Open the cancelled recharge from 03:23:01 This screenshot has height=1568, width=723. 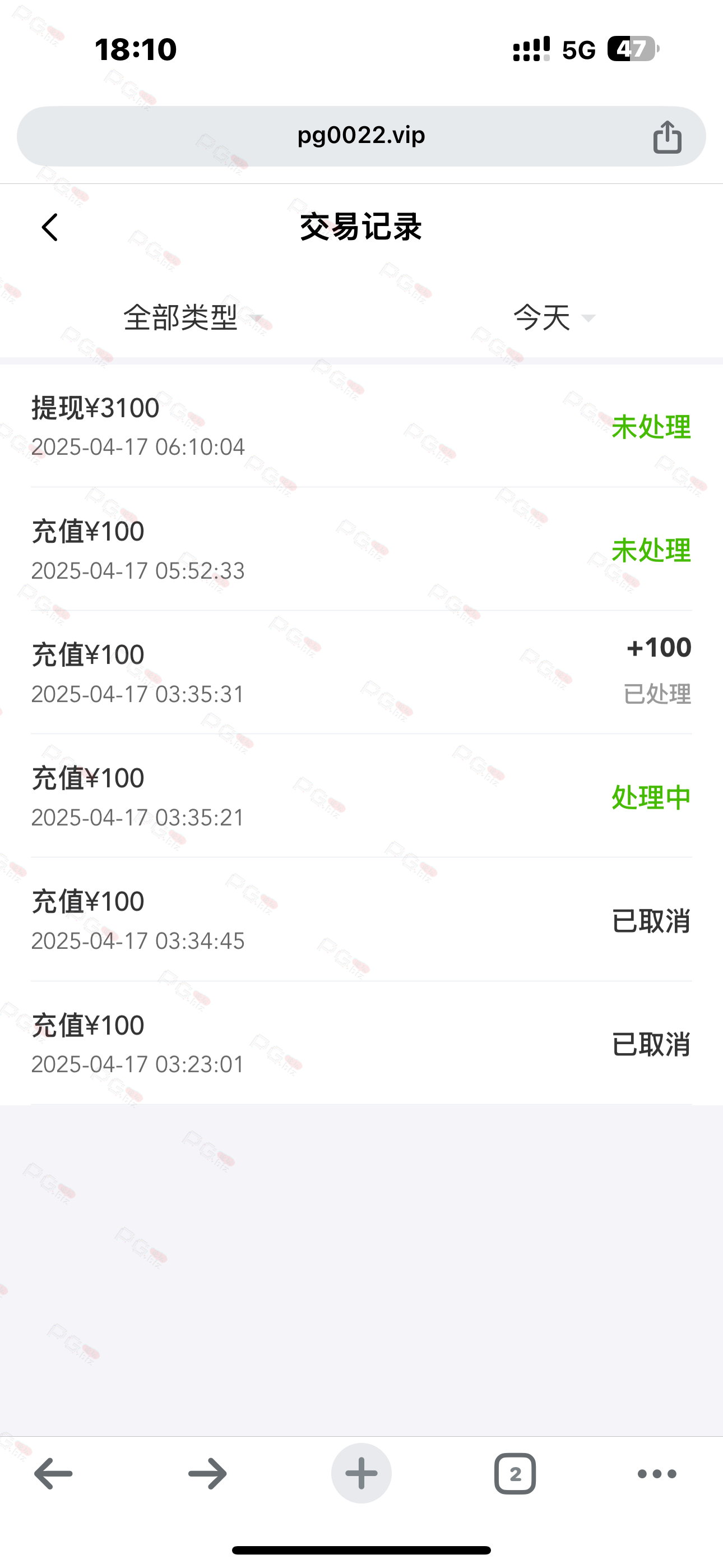click(x=361, y=1043)
